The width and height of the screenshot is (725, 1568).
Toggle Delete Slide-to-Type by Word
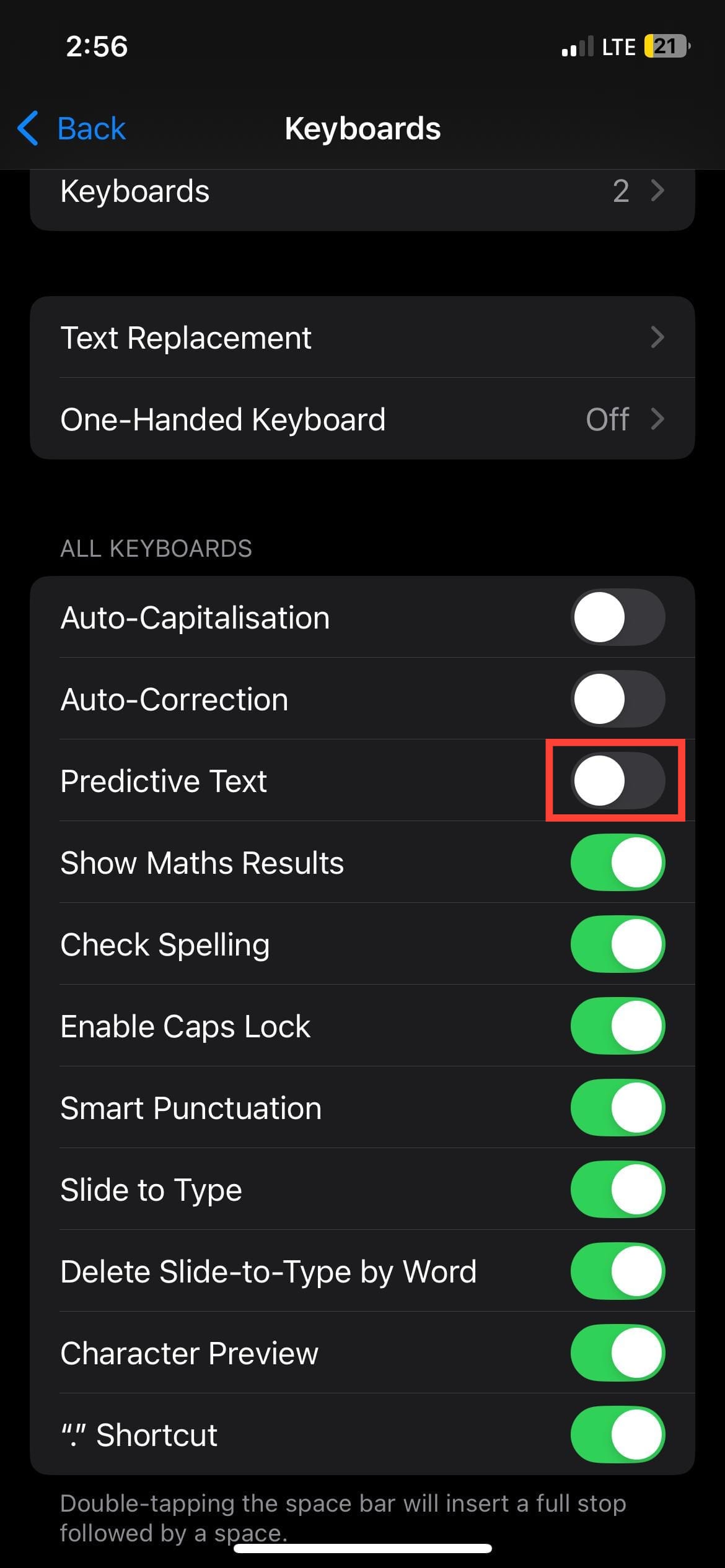617,1271
